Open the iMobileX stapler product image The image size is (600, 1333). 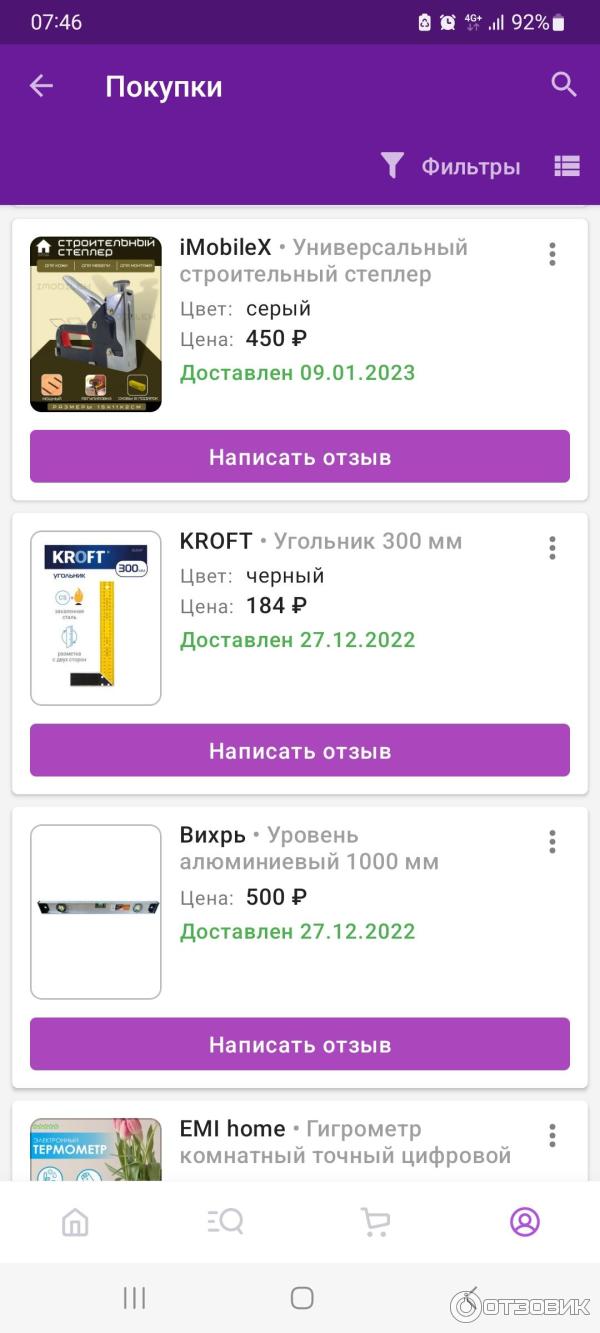coord(96,324)
